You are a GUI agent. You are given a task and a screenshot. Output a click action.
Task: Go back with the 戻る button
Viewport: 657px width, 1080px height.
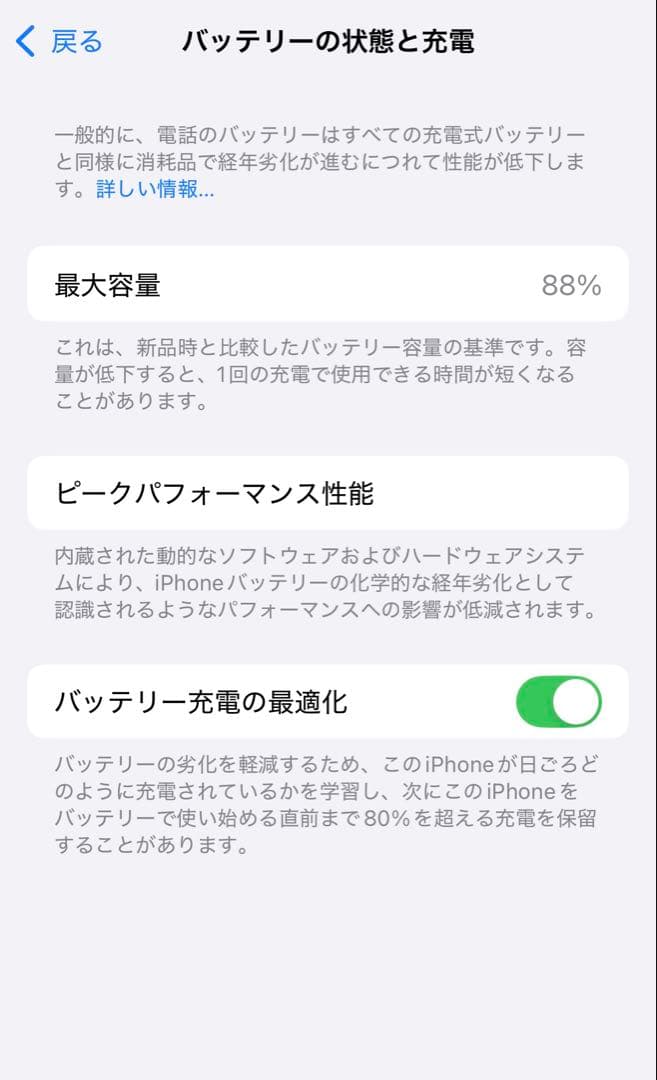click(x=59, y=41)
